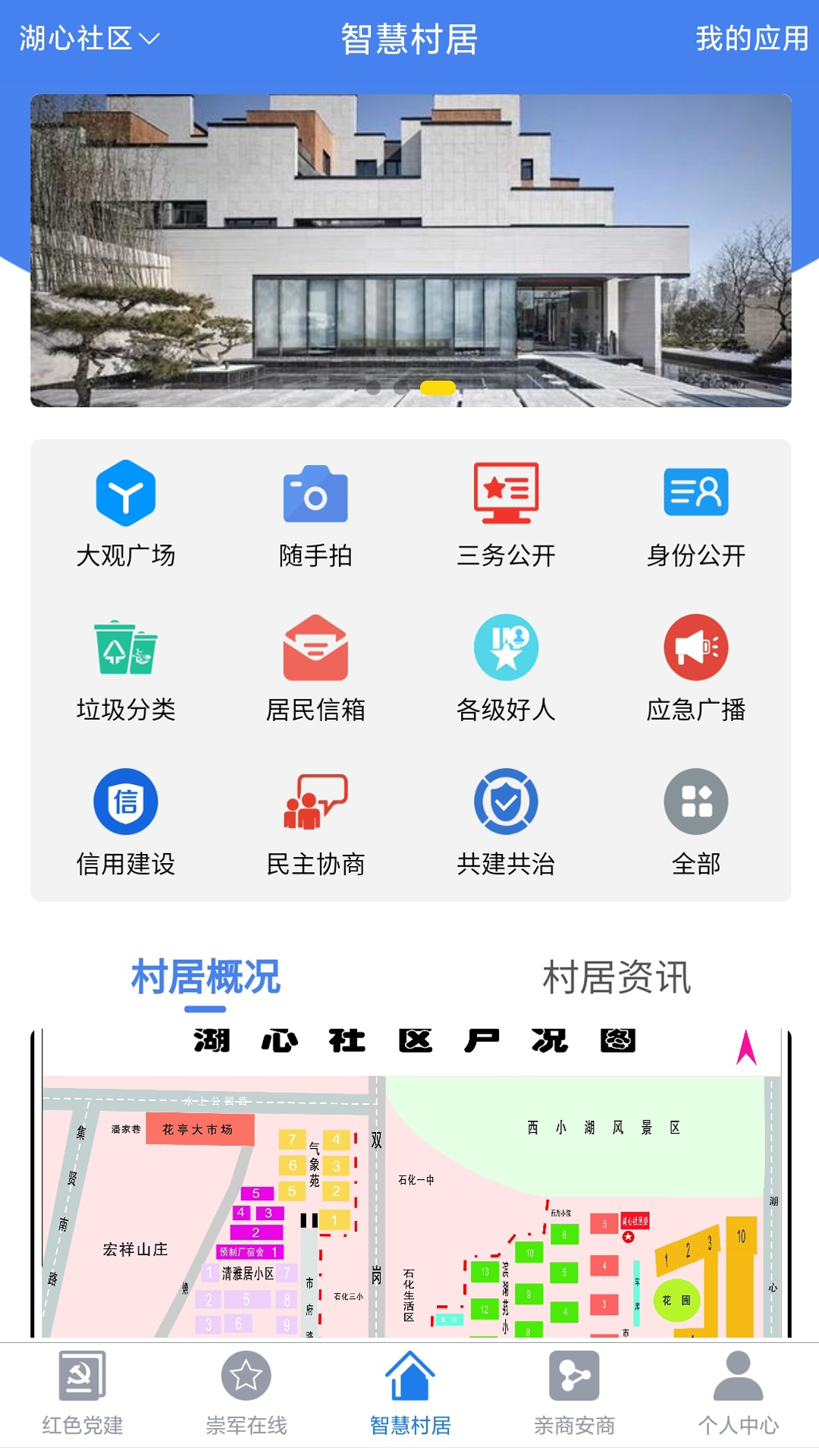Viewport: 819px width, 1456px height.
Task: Open 我的应用 in the header
Action: (x=752, y=38)
